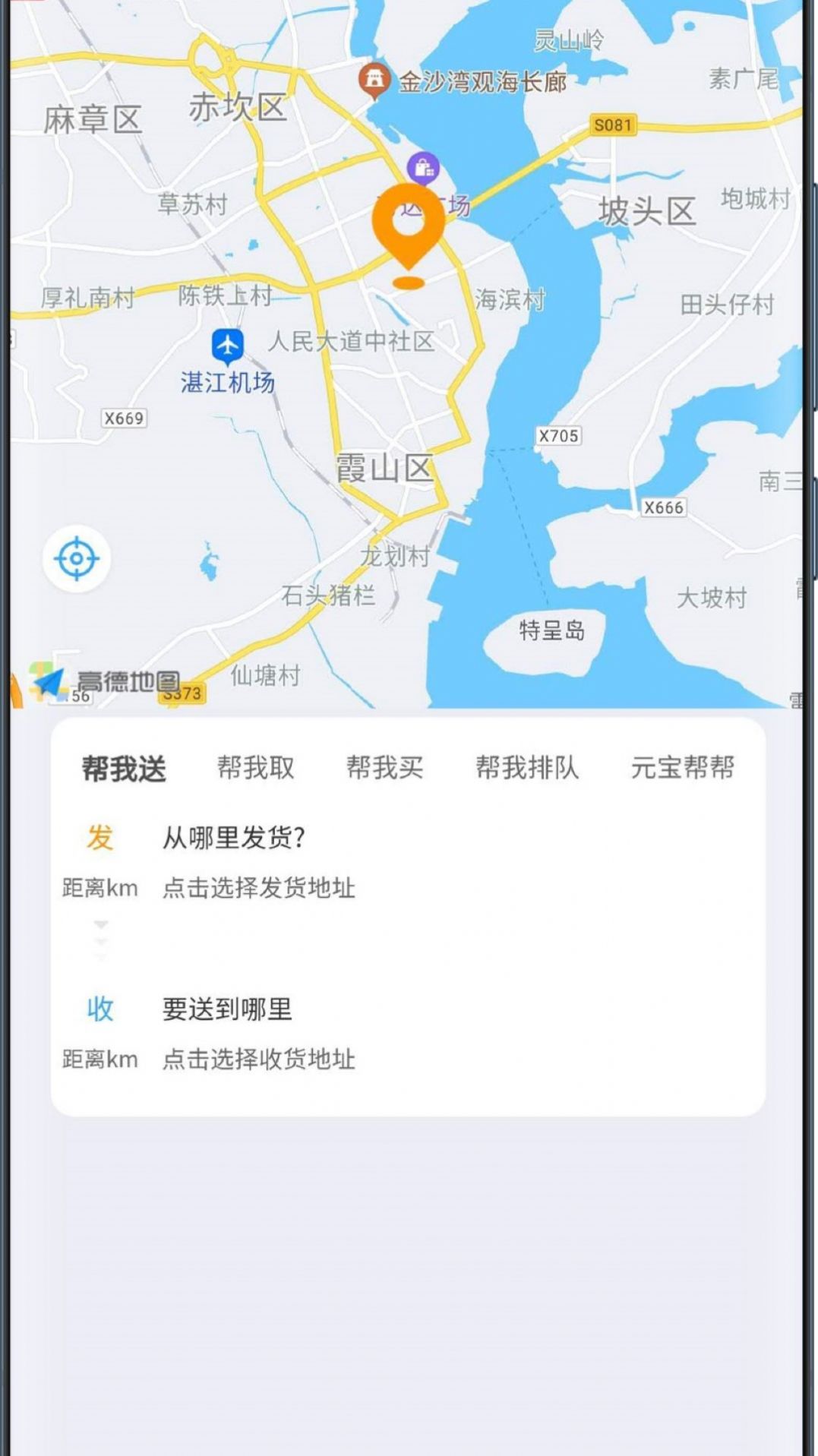Click the orange 发 sender icon

[99, 837]
